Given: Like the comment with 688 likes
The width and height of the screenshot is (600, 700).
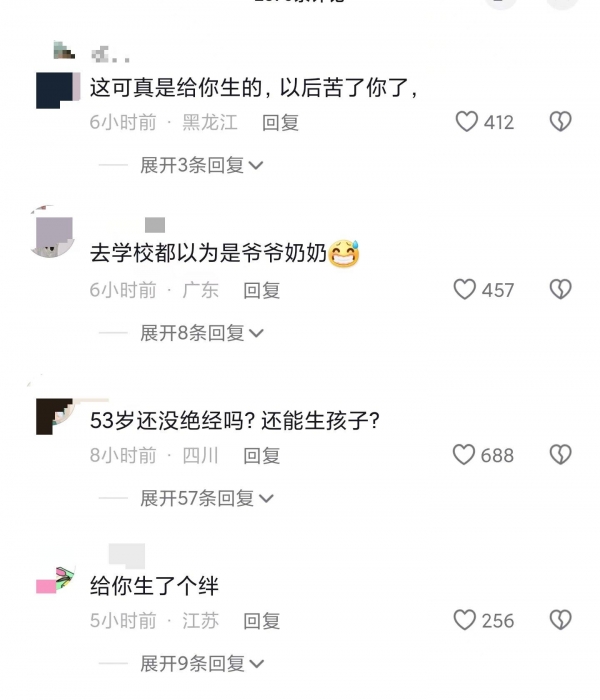Looking at the screenshot, I should pos(464,455).
